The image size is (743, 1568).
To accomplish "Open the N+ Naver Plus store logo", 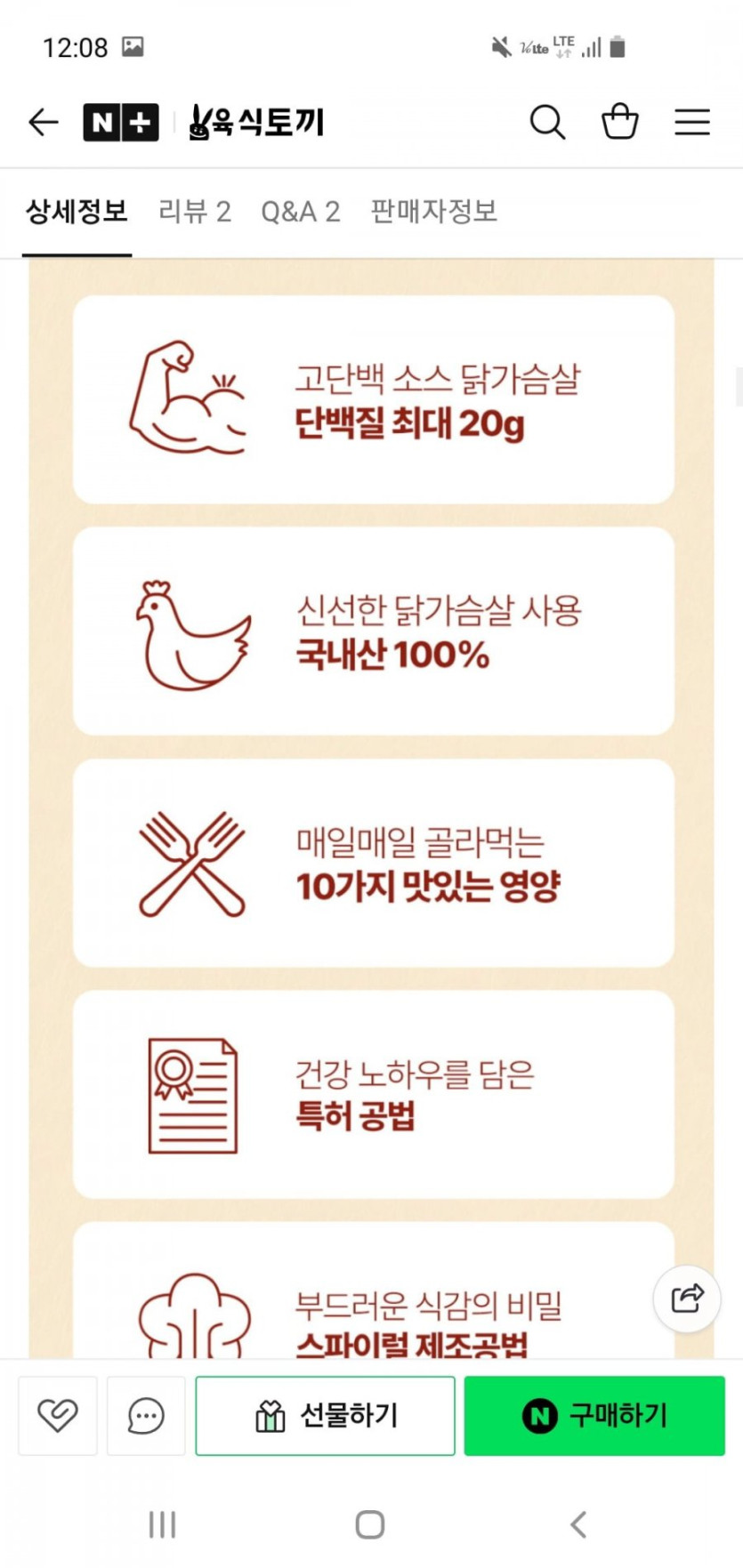I will click(x=121, y=122).
